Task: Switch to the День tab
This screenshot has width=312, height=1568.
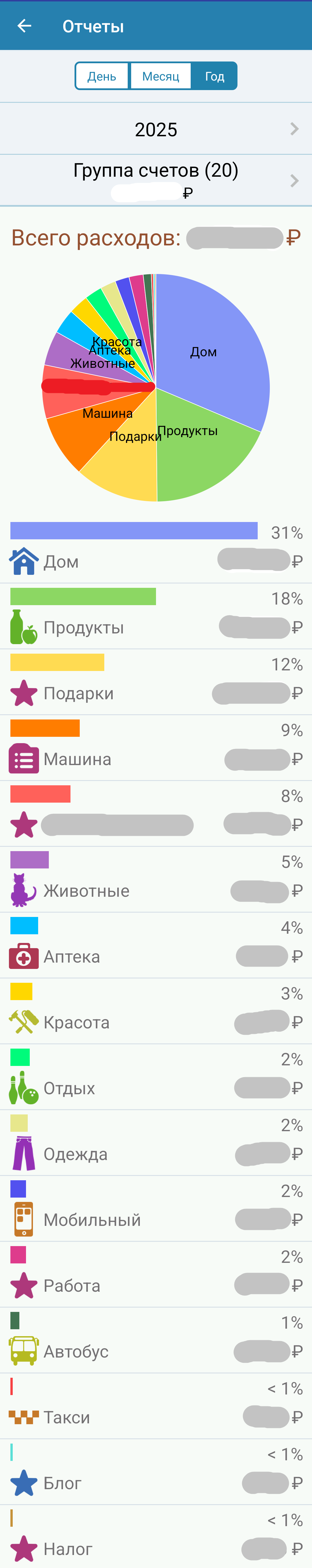Action: pyautogui.click(x=102, y=76)
